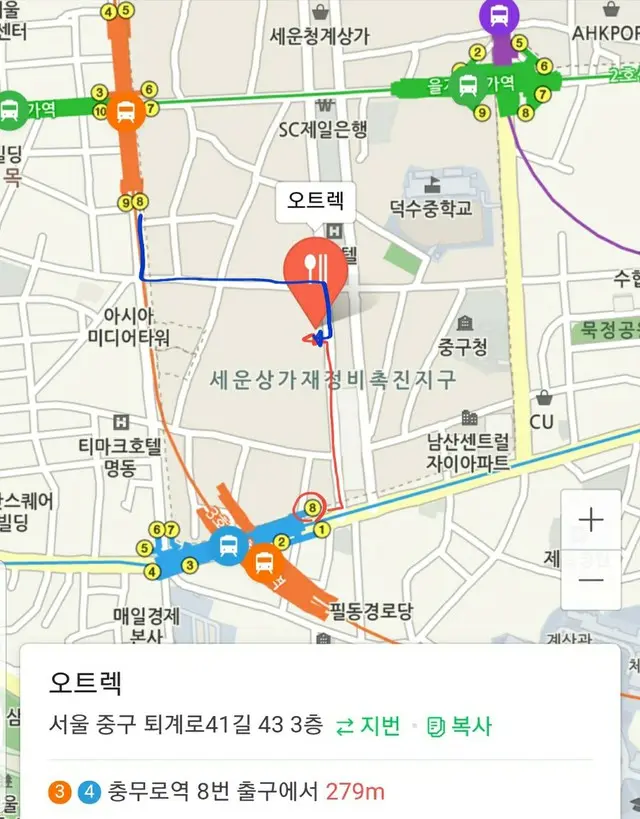Image resolution: width=640 pixels, height=819 pixels.
Task: Switch address to 지번 format
Action: [x=368, y=726]
